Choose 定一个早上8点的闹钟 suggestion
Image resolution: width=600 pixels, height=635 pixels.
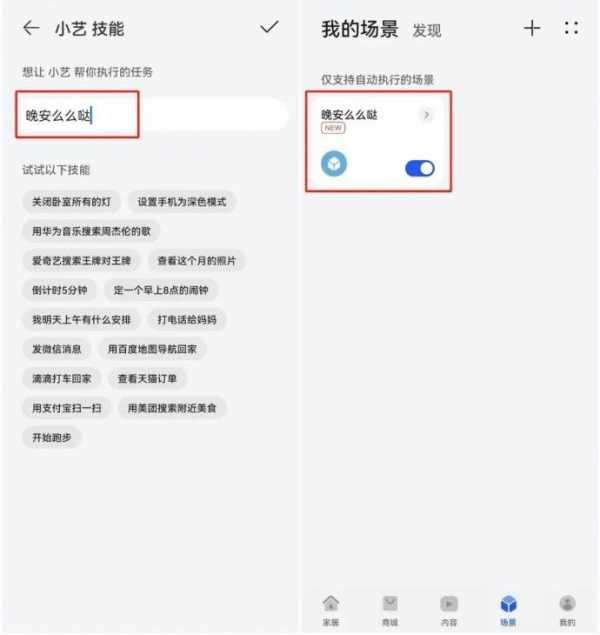159,291
